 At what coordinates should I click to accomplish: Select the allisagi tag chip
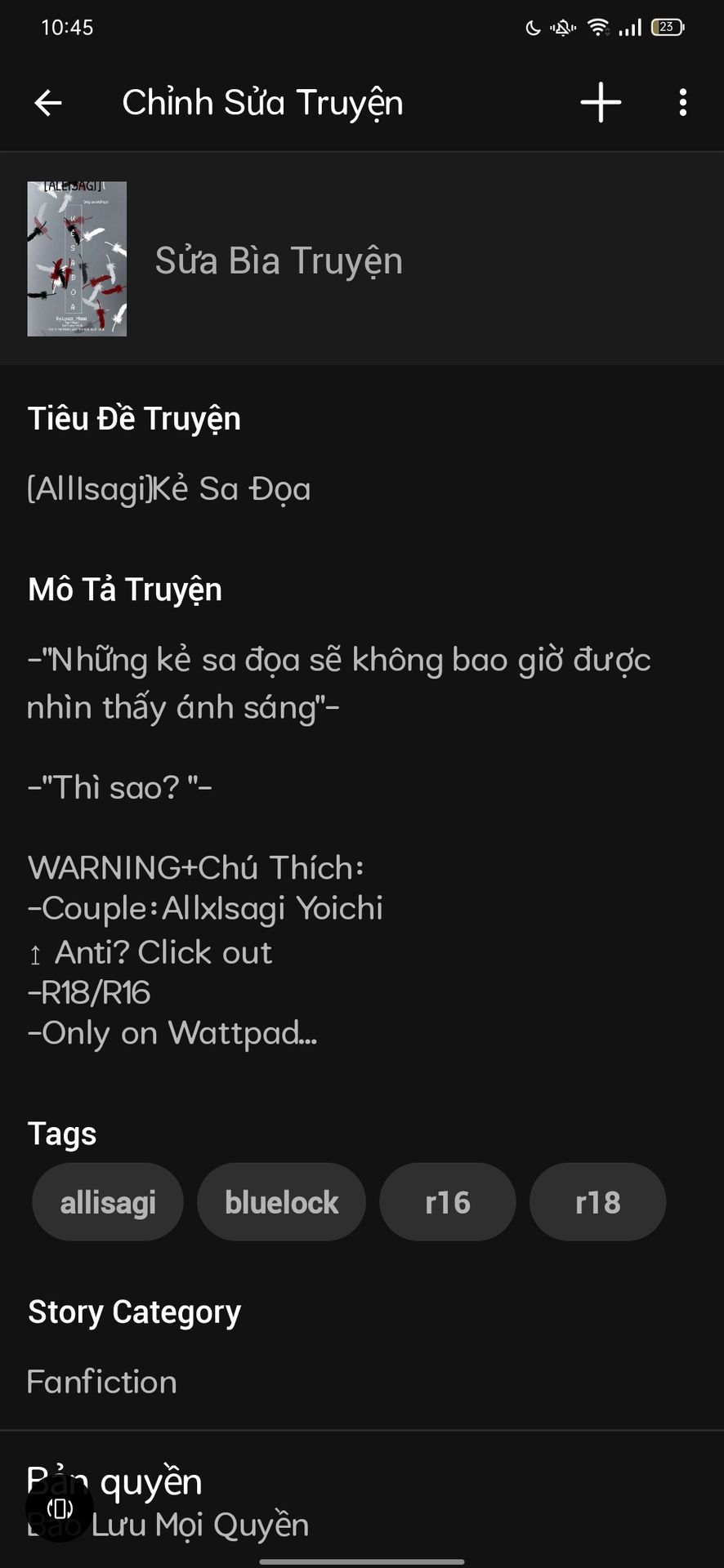tap(108, 1202)
